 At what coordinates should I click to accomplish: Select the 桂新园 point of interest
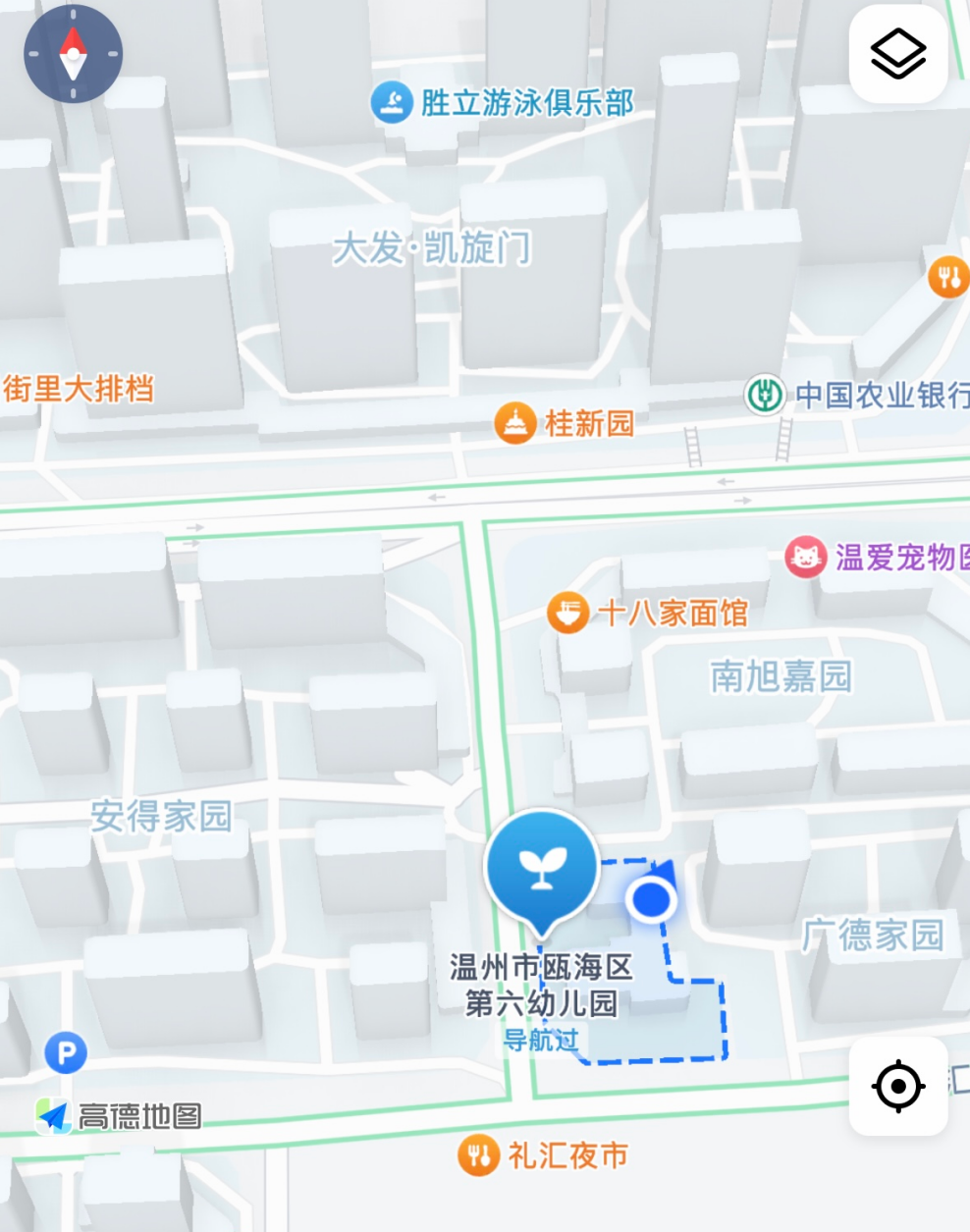point(515,424)
